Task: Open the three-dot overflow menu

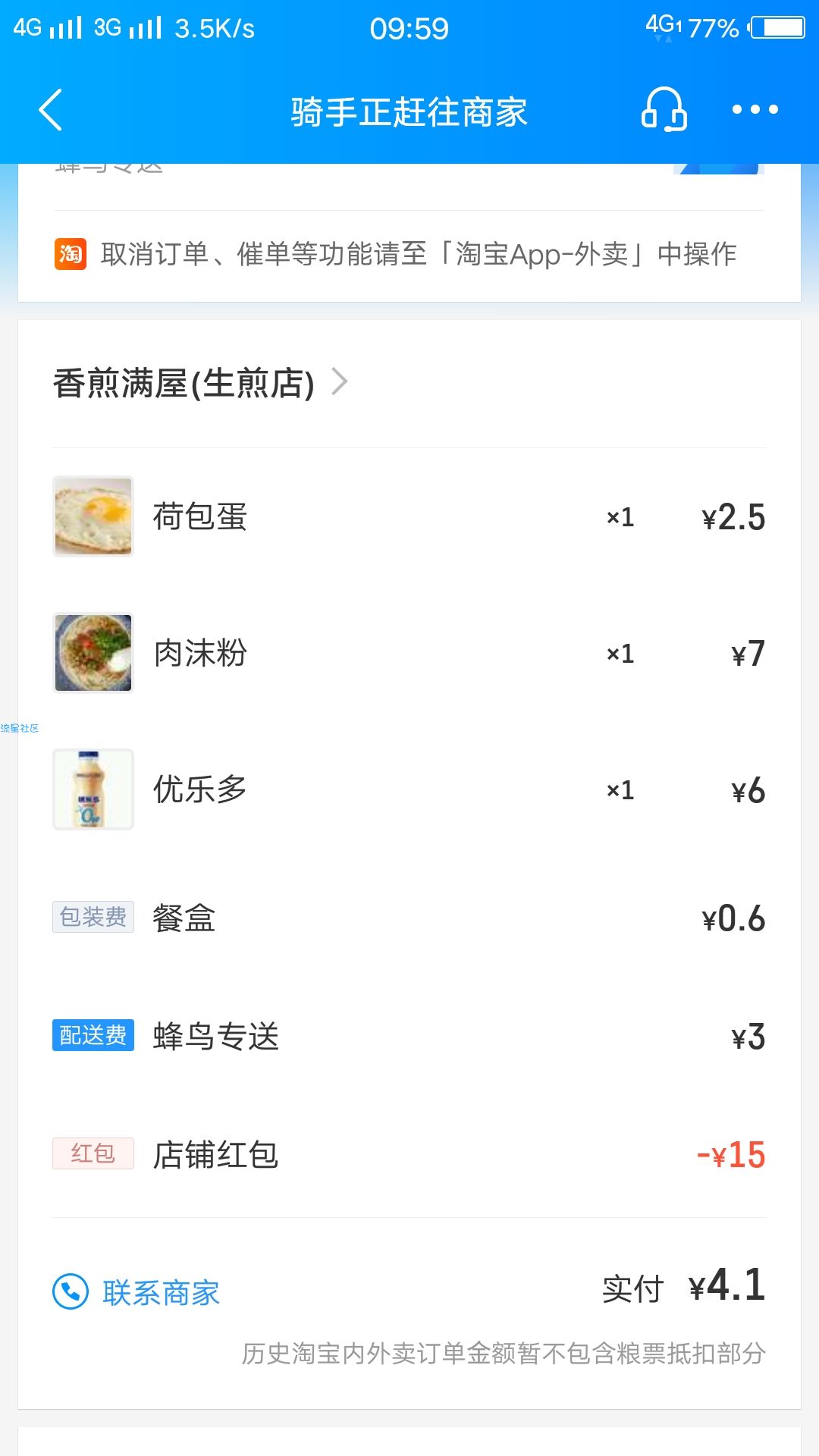Action: coord(755,110)
